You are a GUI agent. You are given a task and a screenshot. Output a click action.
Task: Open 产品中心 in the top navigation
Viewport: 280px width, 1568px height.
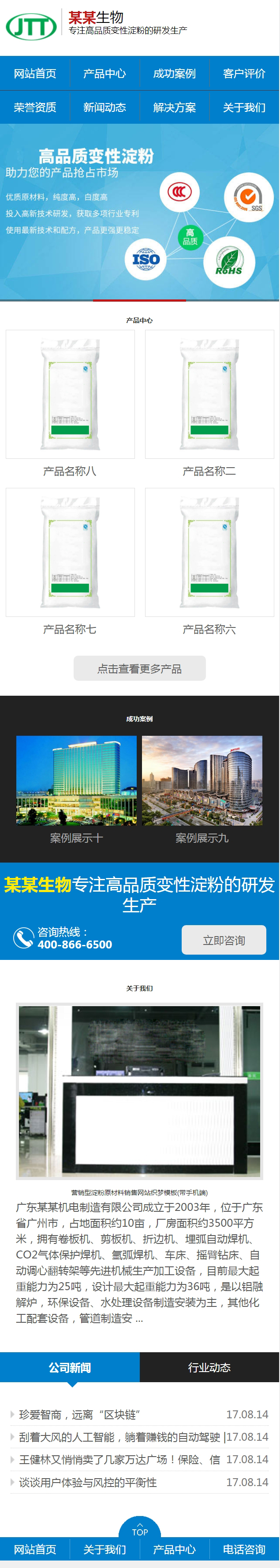tap(105, 74)
